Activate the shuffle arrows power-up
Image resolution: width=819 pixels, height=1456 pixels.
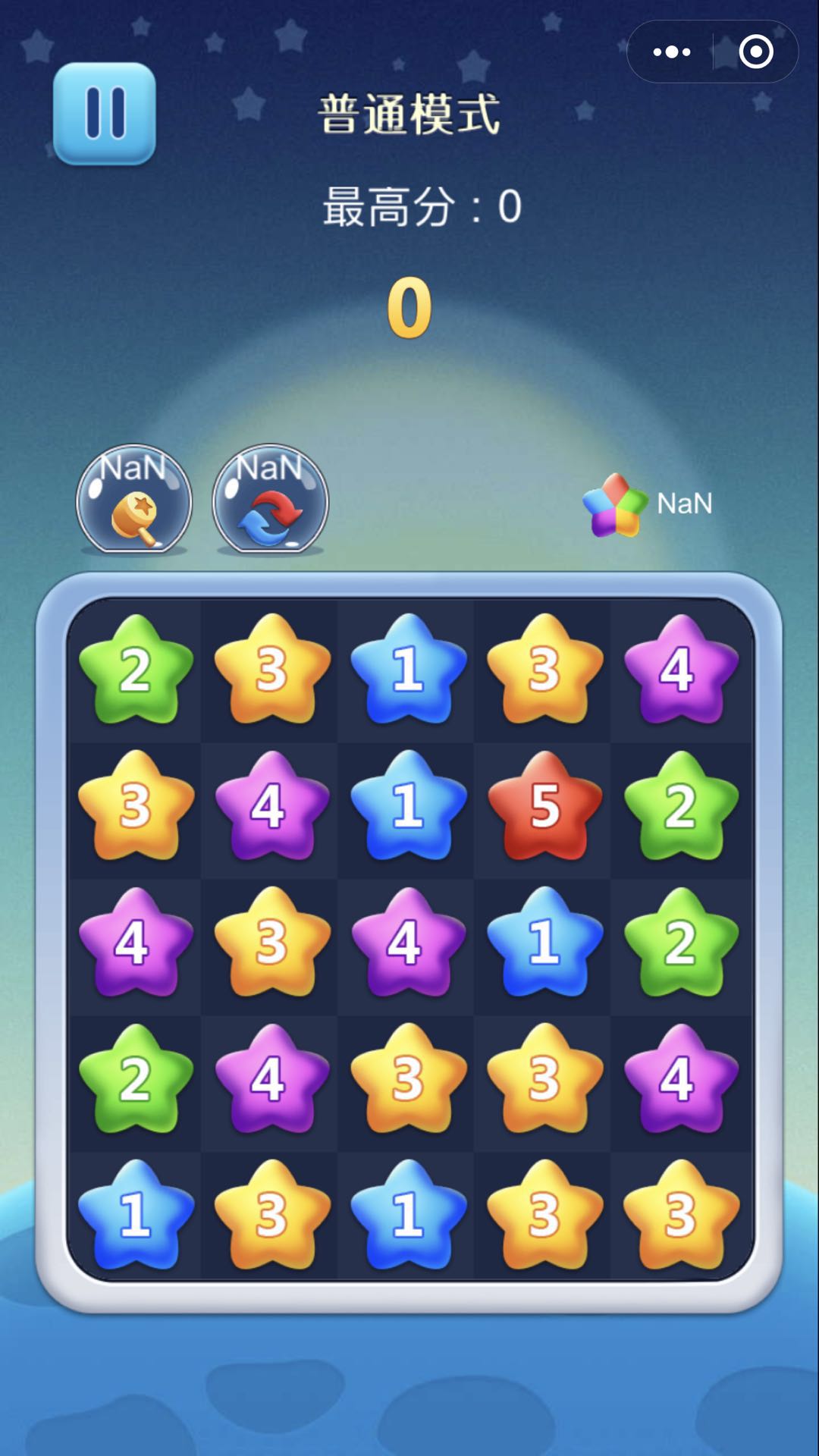270,500
